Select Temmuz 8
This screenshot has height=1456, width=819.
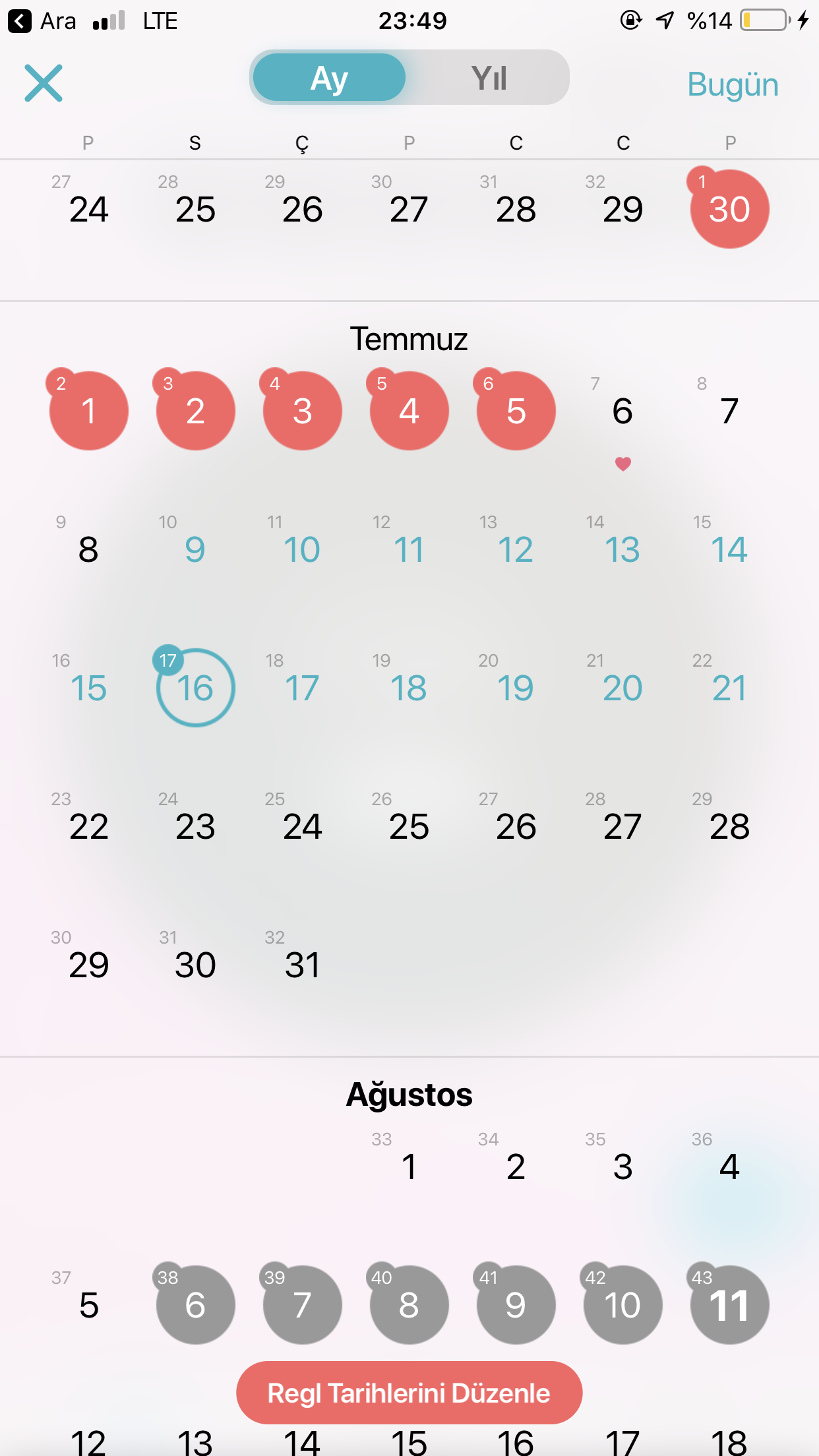click(x=89, y=549)
